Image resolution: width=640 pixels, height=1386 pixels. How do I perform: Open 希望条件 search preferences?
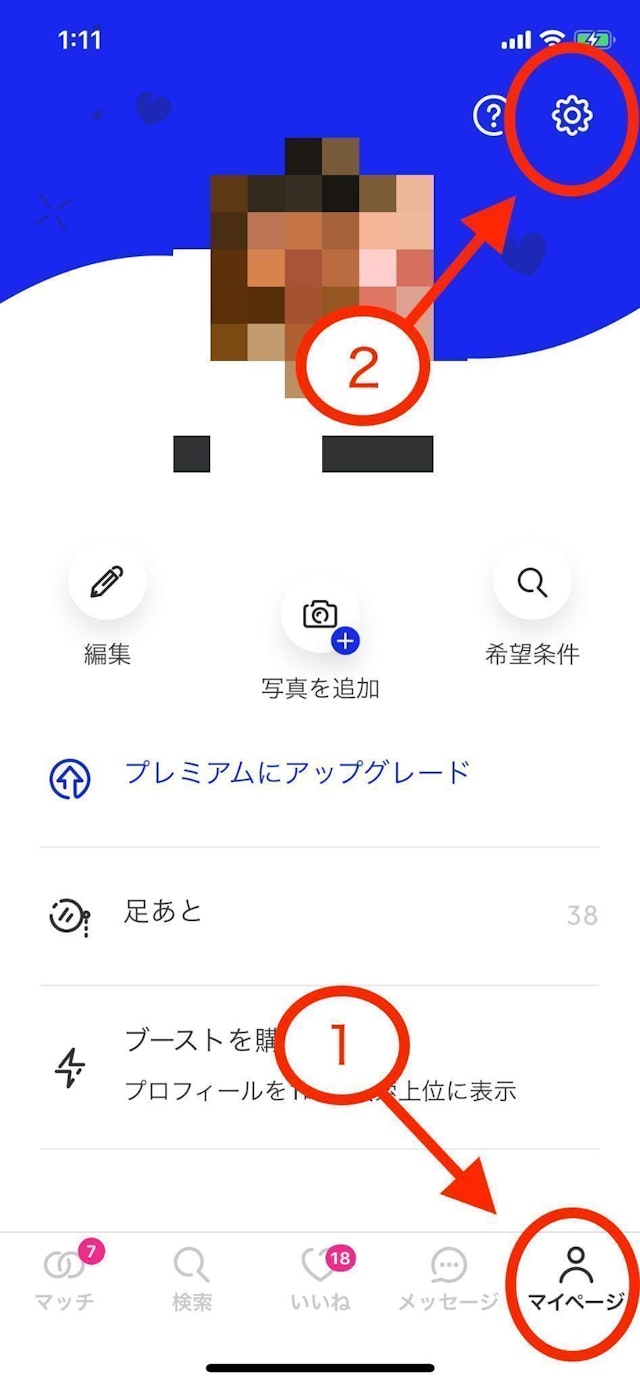(x=532, y=581)
